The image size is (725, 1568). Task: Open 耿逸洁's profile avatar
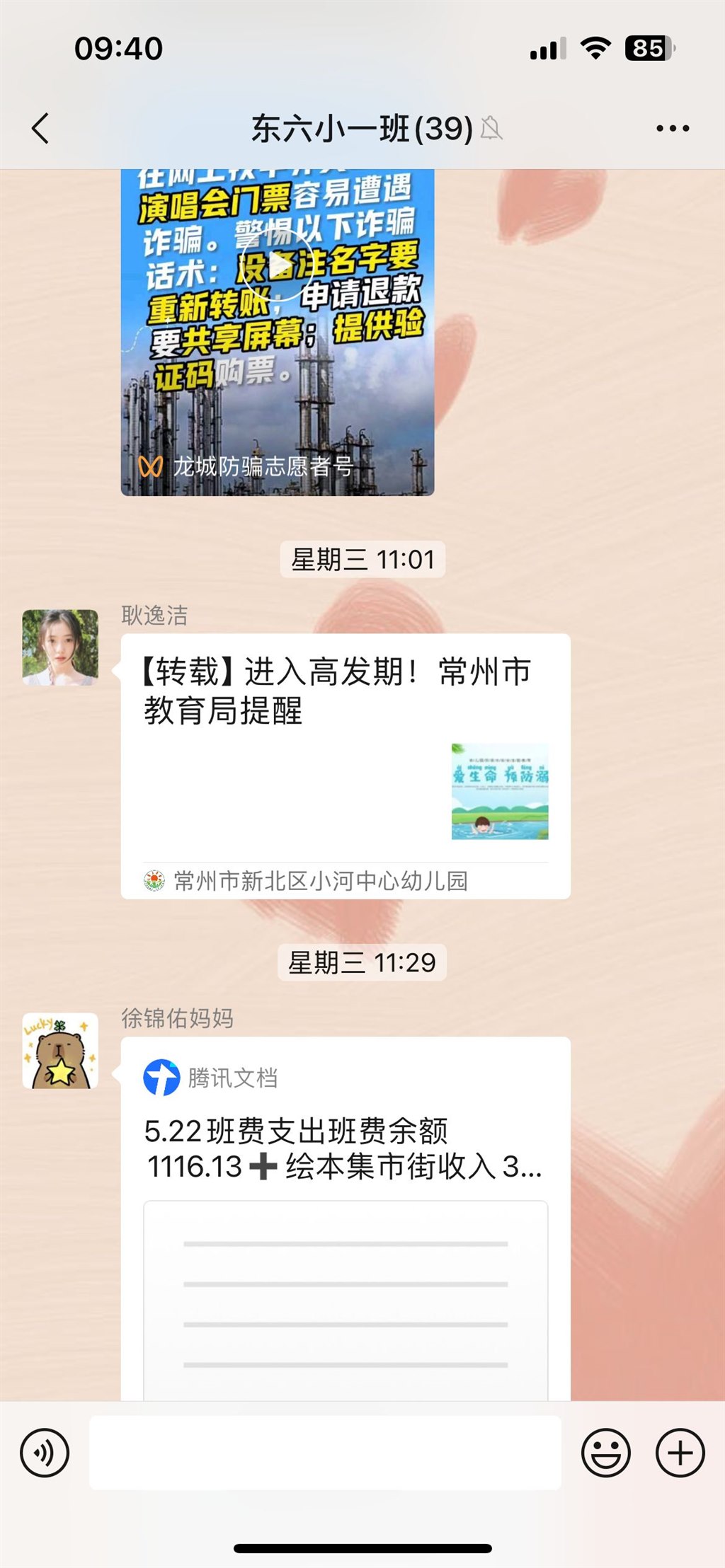pos(60,647)
